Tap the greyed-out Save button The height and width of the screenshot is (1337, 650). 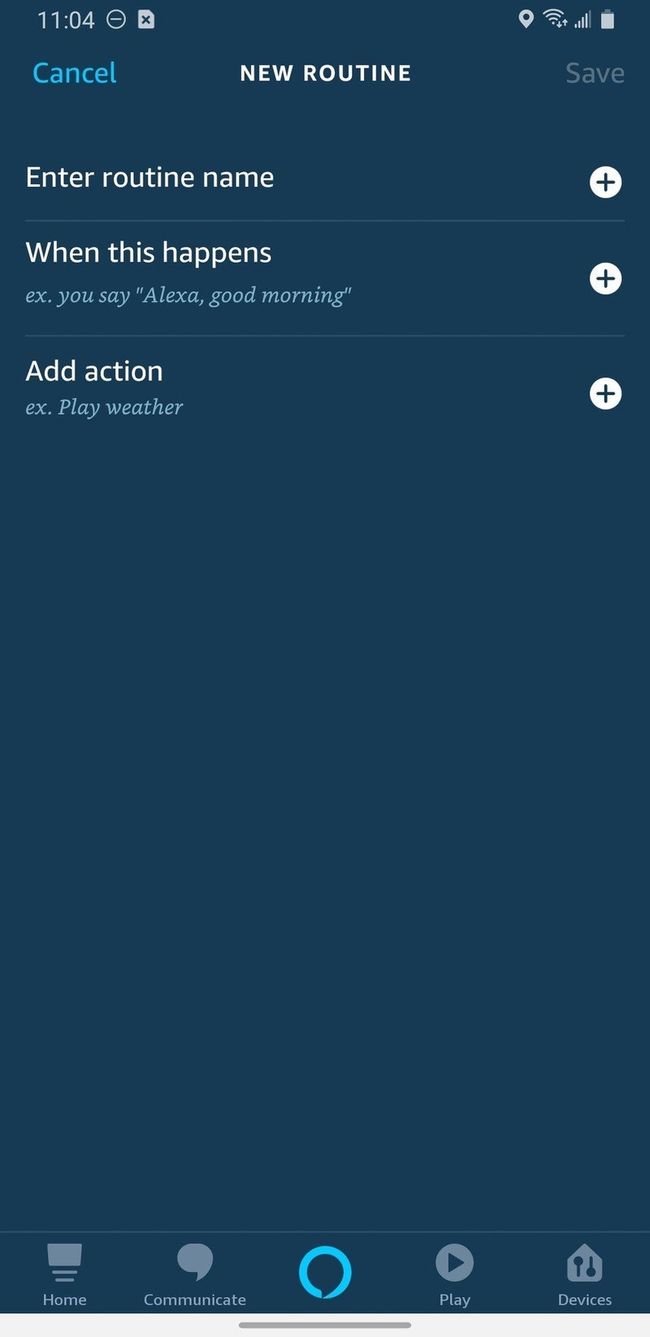coord(594,73)
